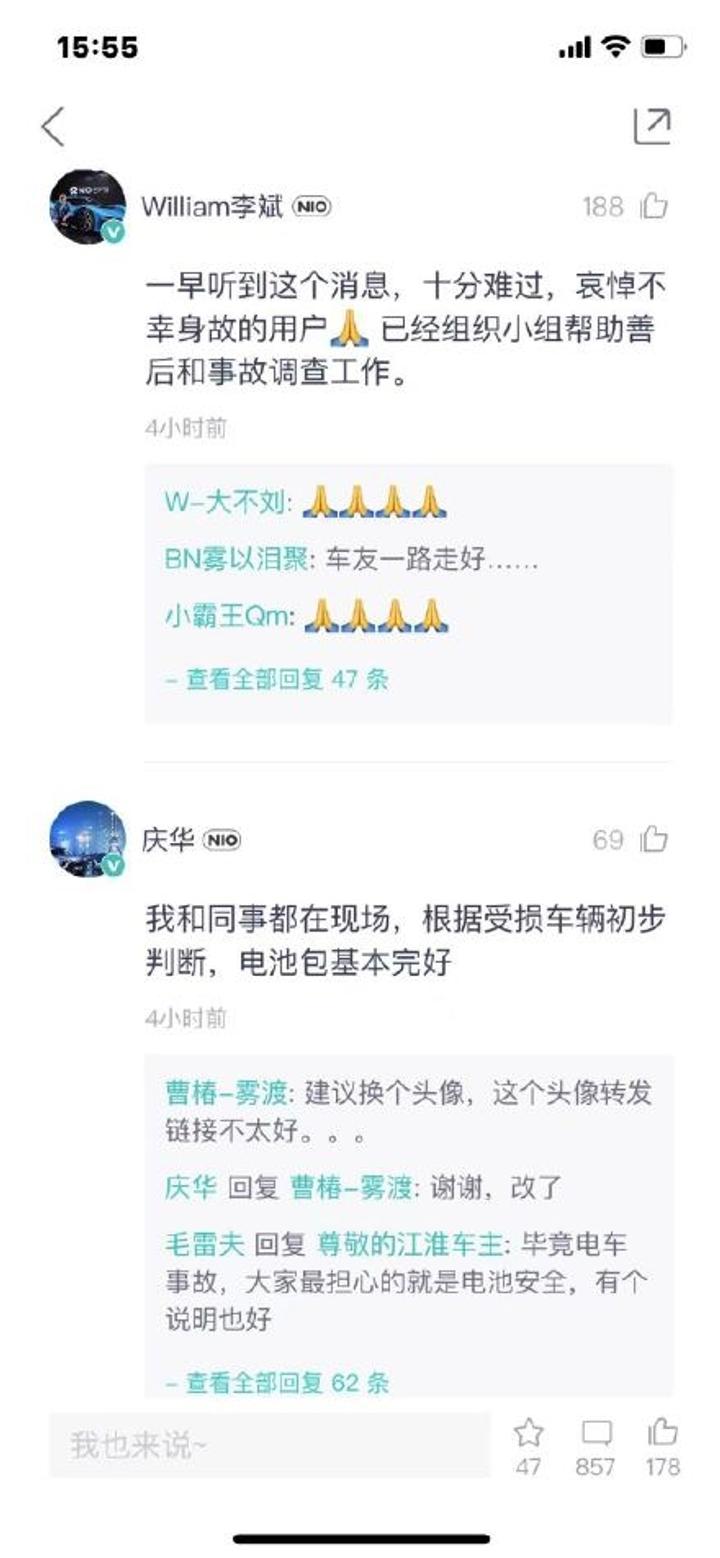Like 庆华's comment
The height and width of the screenshot is (1558, 720).
point(655,838)
